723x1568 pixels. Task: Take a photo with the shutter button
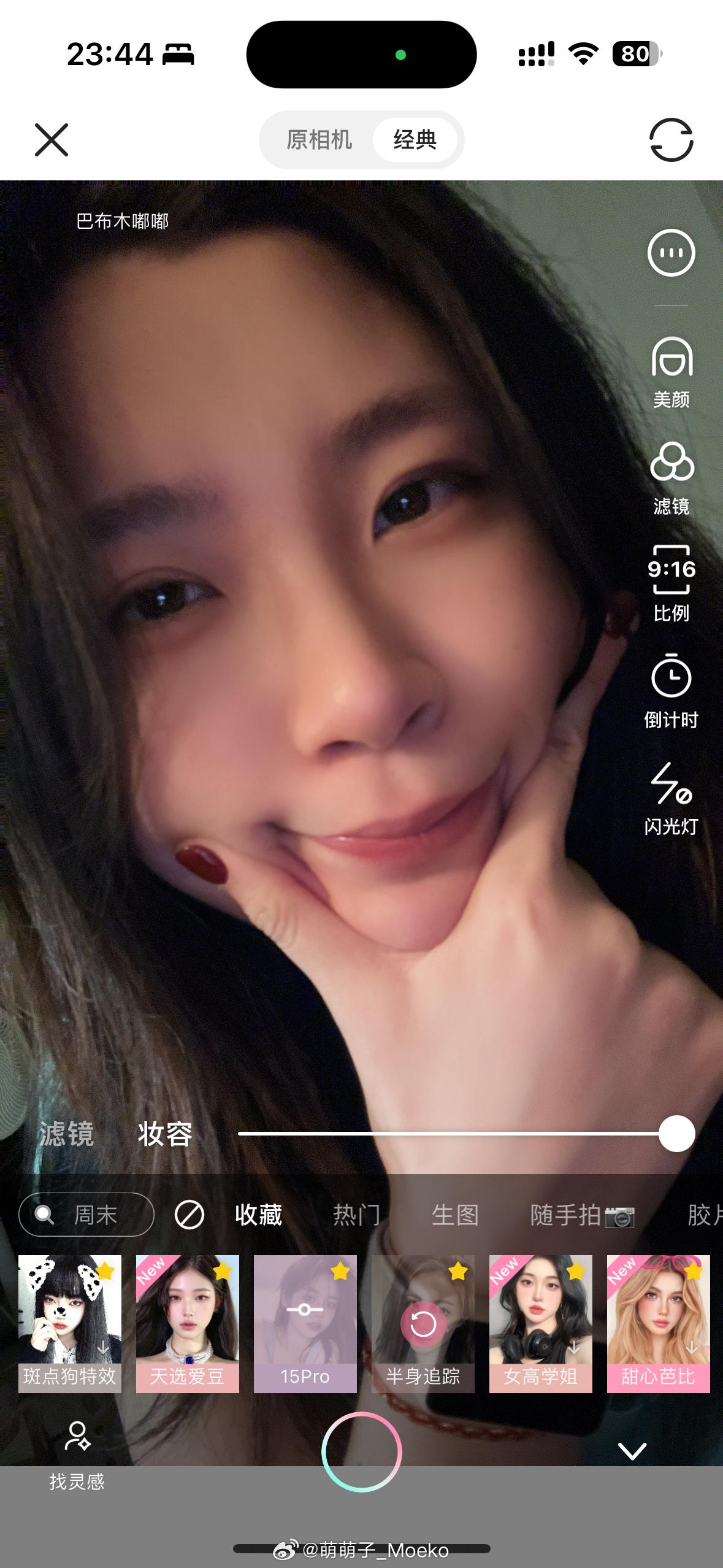(x=362, y=1451)
